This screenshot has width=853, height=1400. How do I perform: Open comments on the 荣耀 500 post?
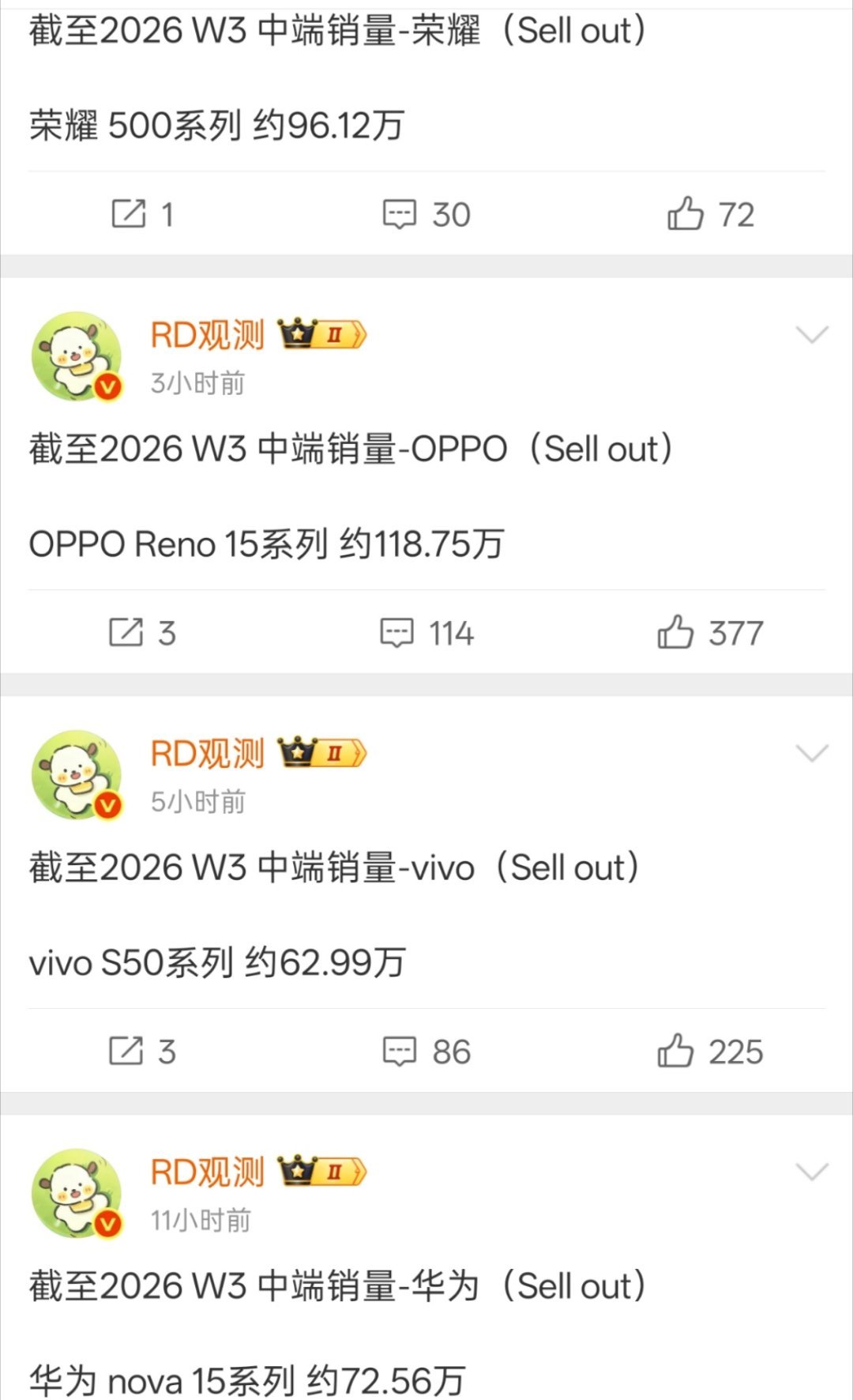pos(401,212)
